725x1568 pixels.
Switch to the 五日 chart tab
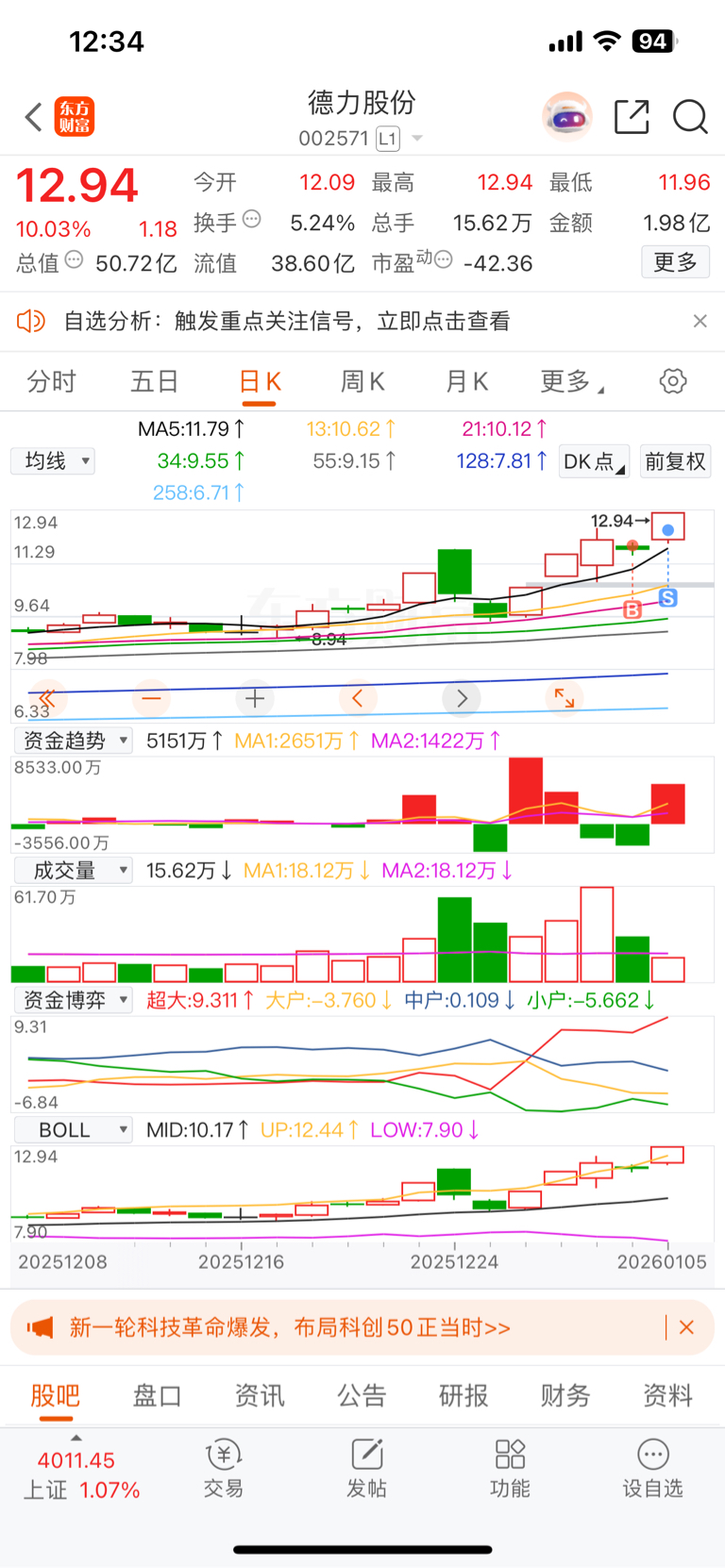155,382
